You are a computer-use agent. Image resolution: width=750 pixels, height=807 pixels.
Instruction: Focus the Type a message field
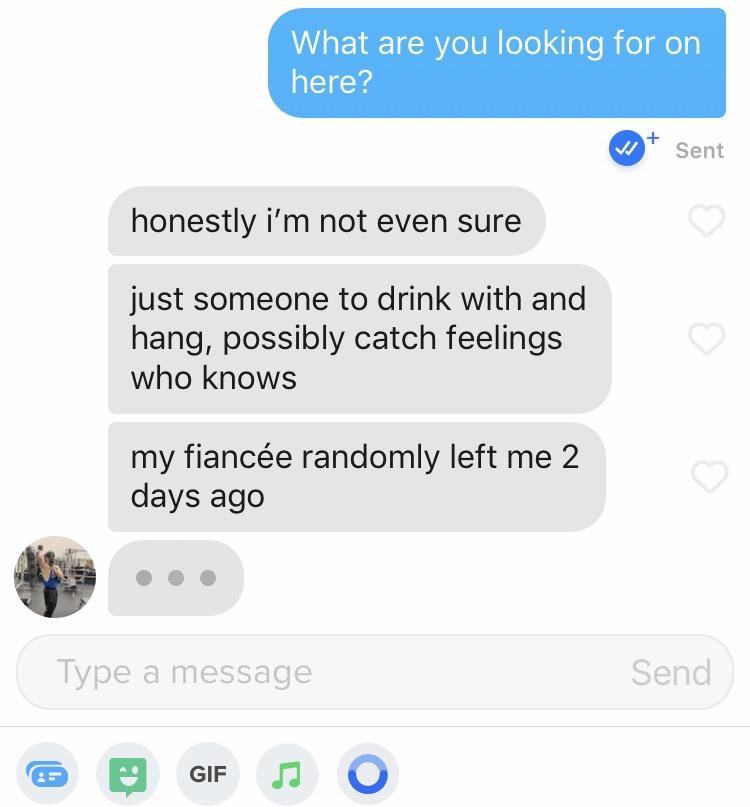[x=320, y=672]
